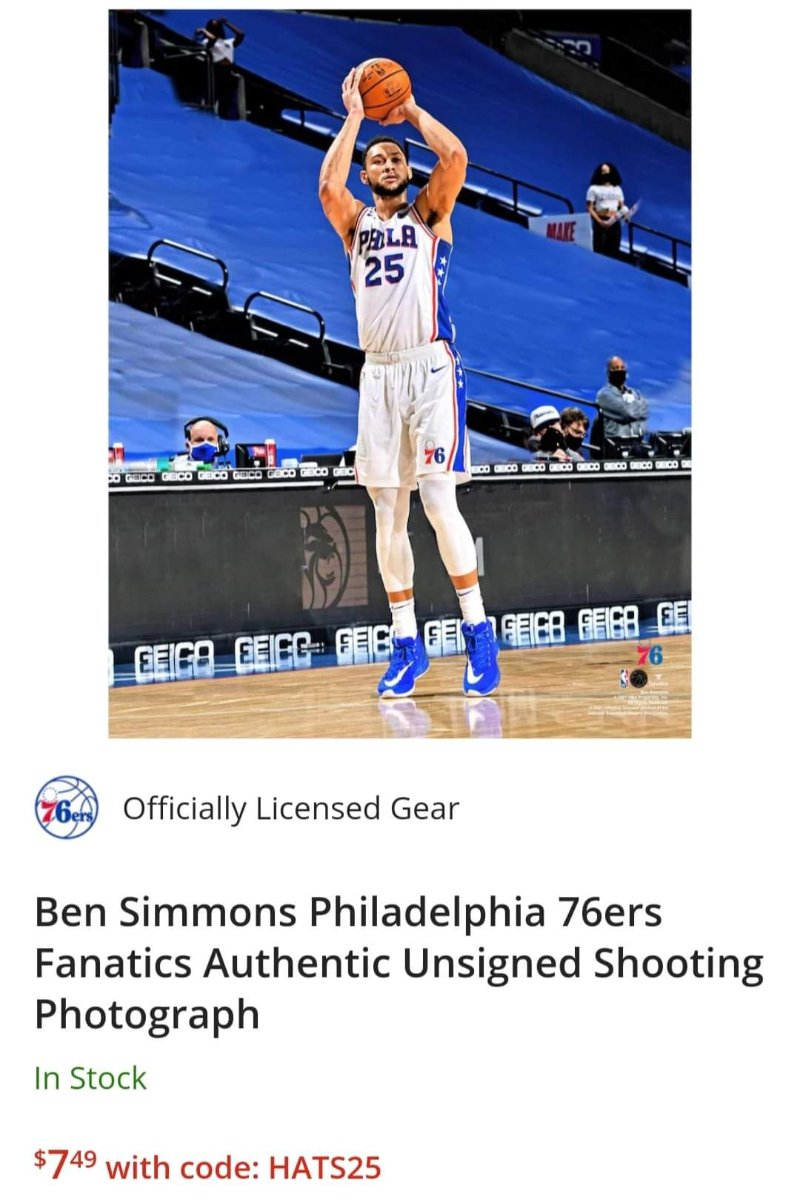Enlarge the Ben Simmons shooting photograph image

(399, 373)
